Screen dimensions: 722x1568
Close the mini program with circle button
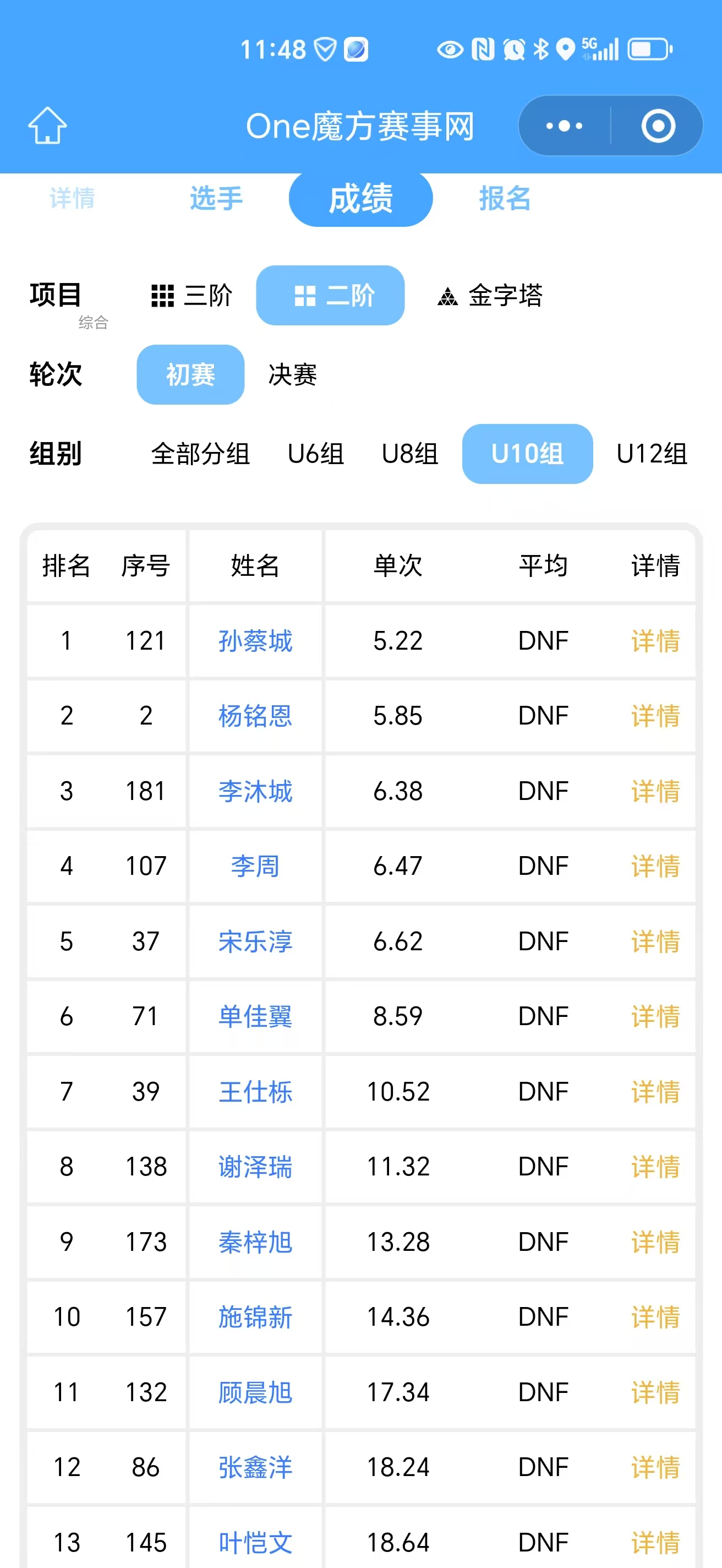point(658,126)
